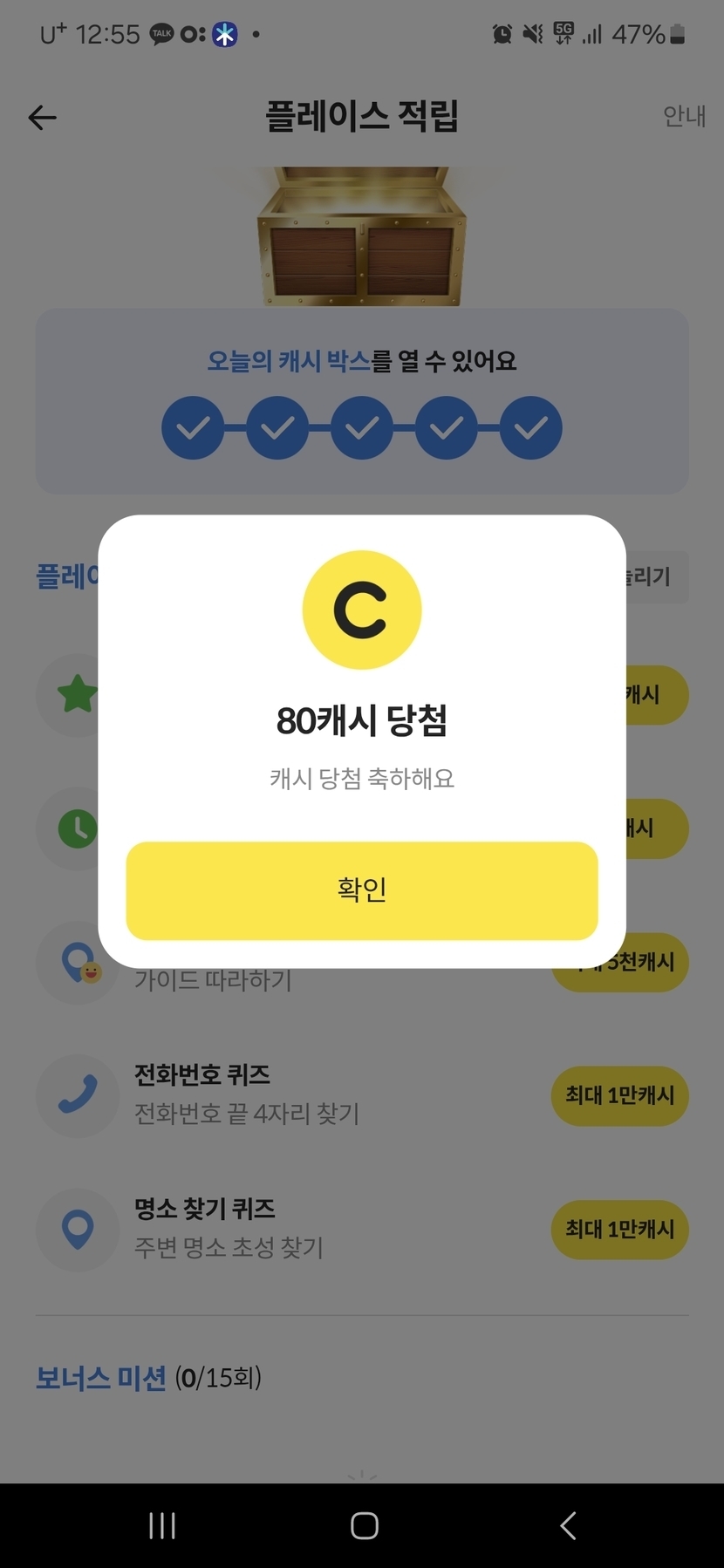Go back with the top-left arrow

click(42, 117)
